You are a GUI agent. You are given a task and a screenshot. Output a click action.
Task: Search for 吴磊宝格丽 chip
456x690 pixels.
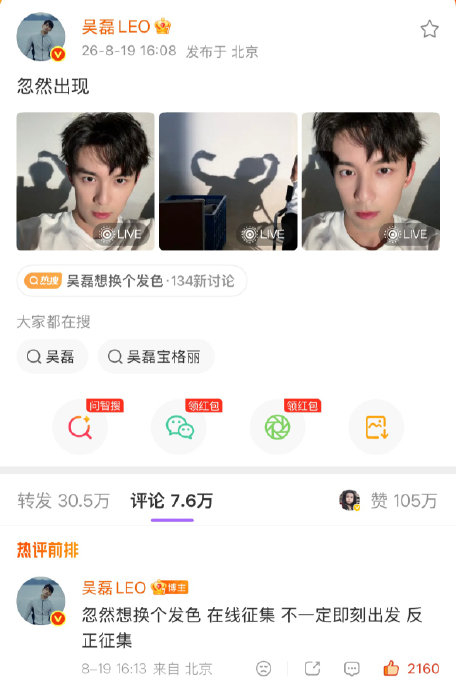coord(156,356)
